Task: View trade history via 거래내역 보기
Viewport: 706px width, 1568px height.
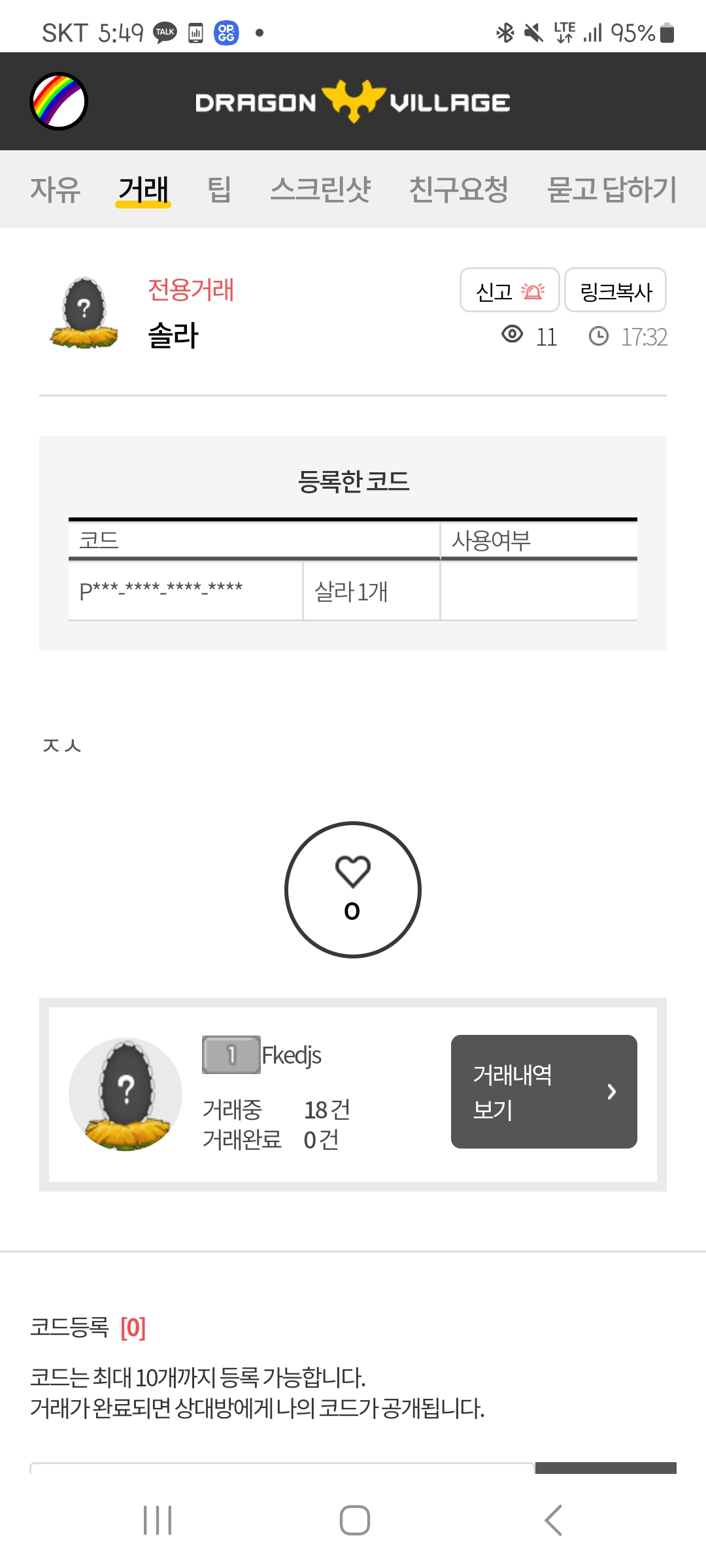Action: coord(544,1091)
